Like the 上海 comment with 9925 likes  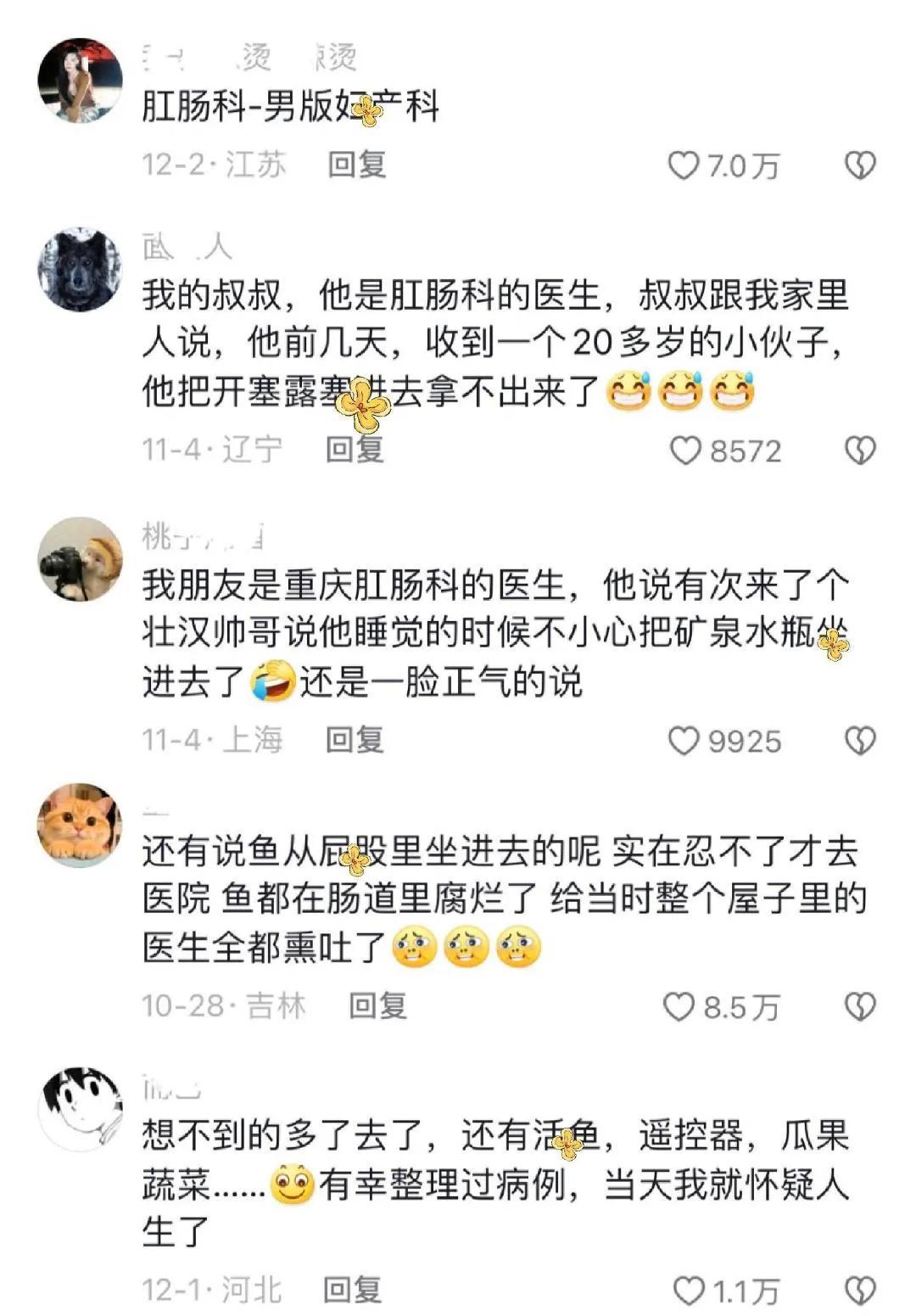tap(684, 741)
